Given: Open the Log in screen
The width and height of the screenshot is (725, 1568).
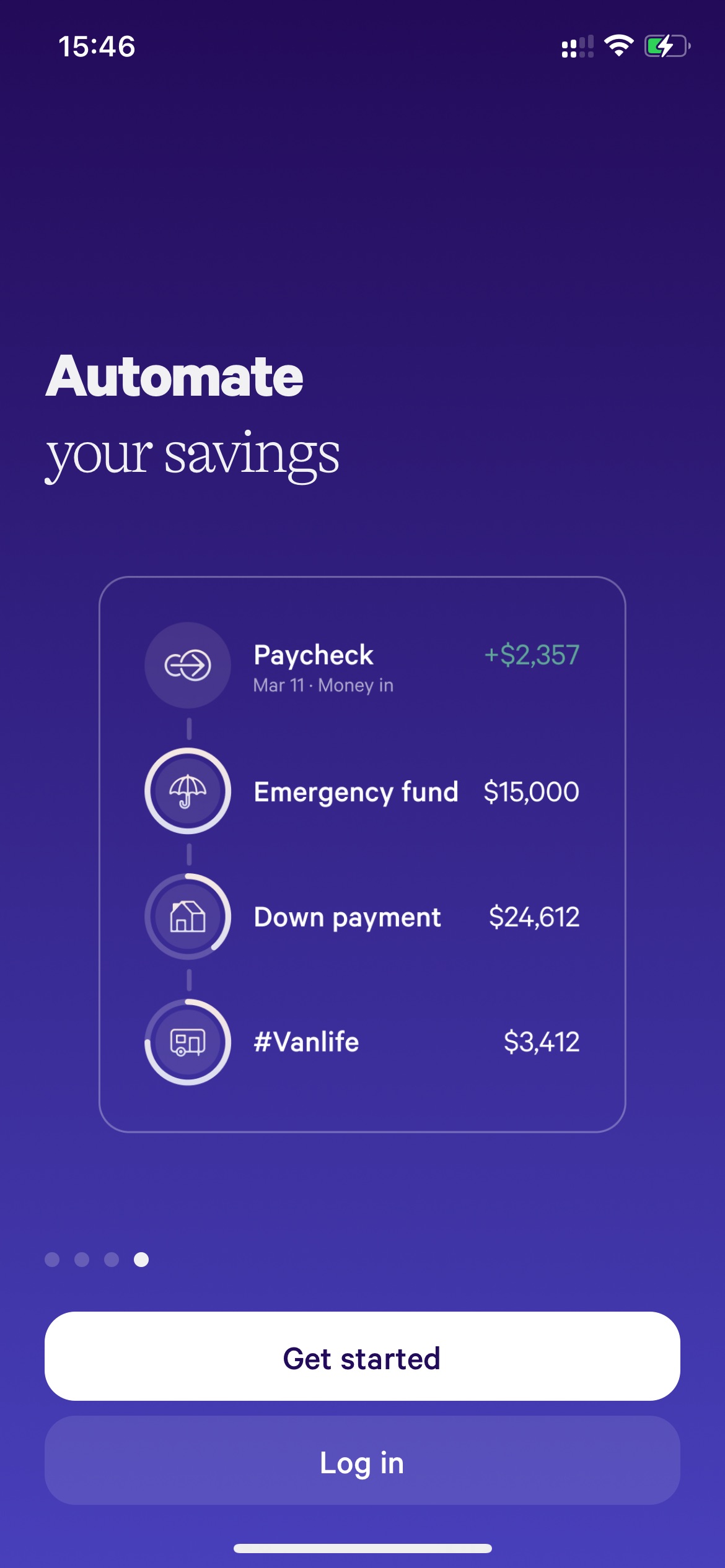Looking at the screenshot, I should coord(362,1460).
